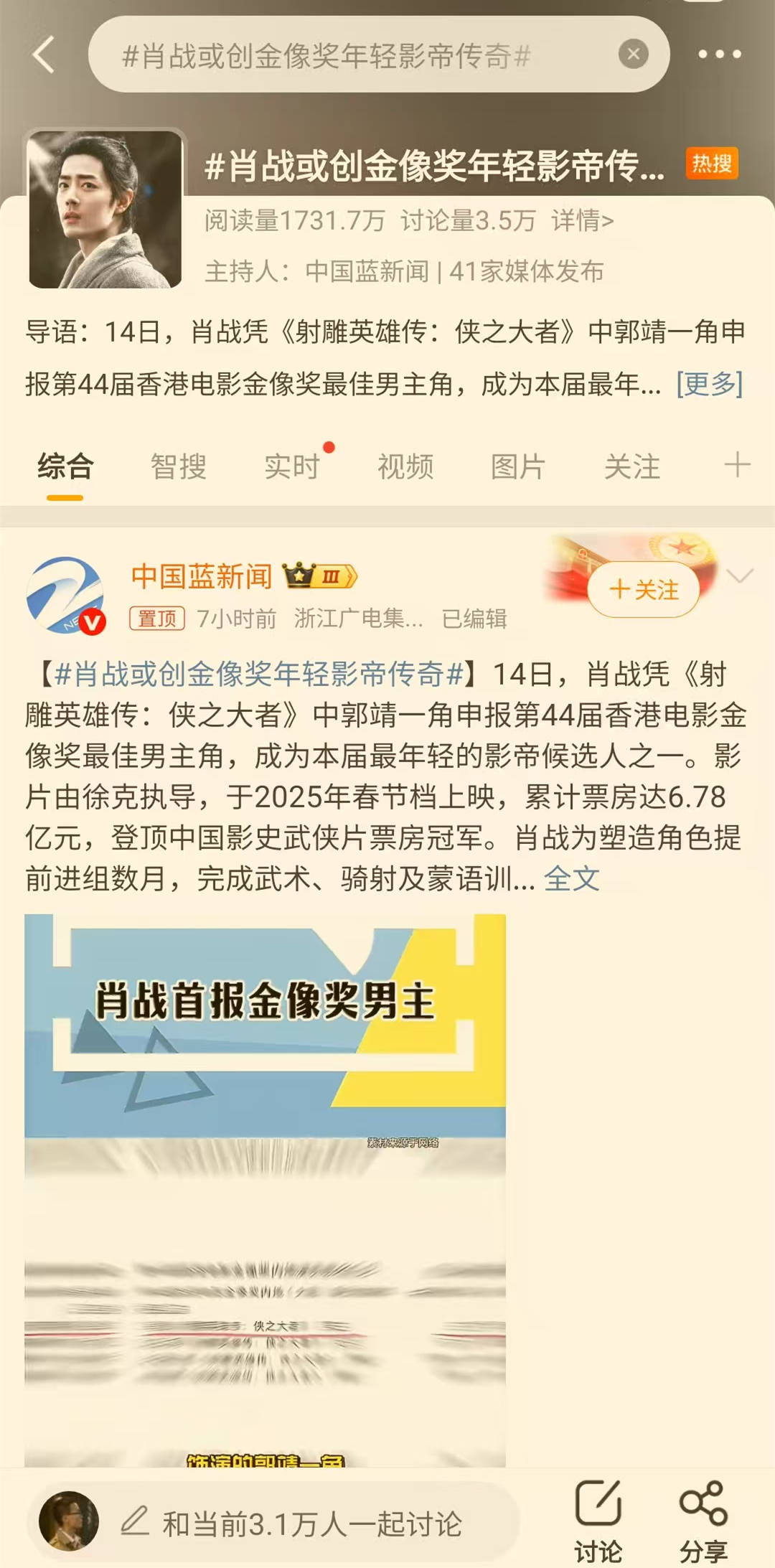Tap the 讨论 button

point(598,1520)
